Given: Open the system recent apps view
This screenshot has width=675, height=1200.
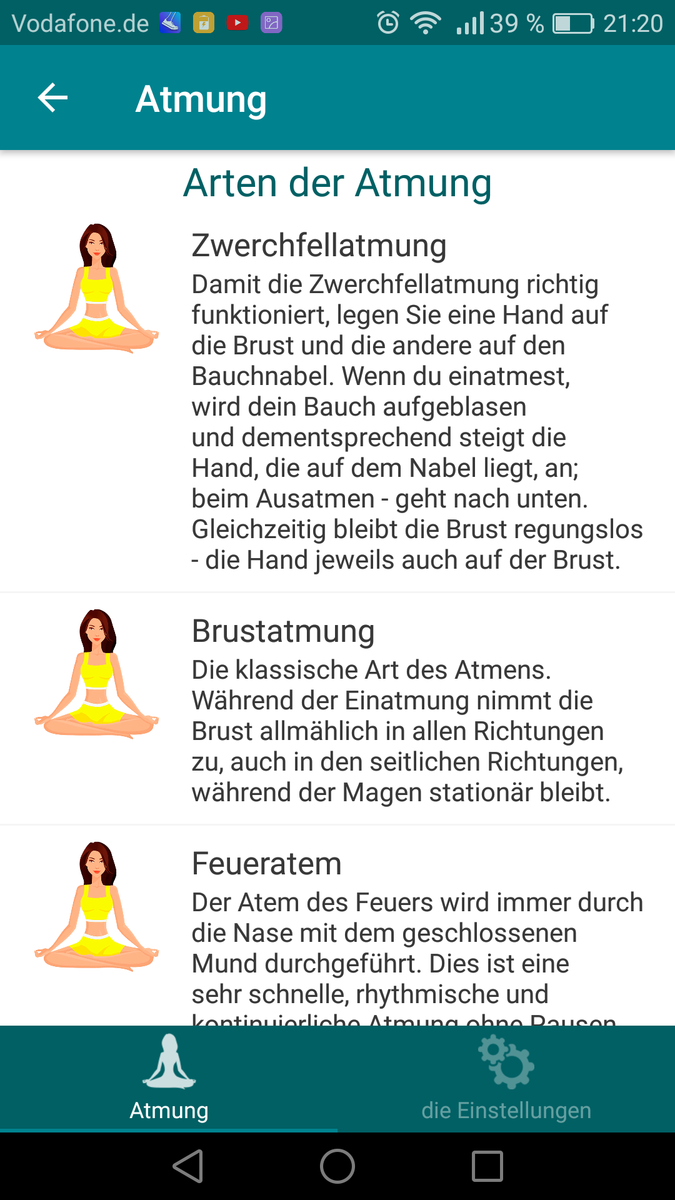Looking at the screenshot, I should point(487,1166).
